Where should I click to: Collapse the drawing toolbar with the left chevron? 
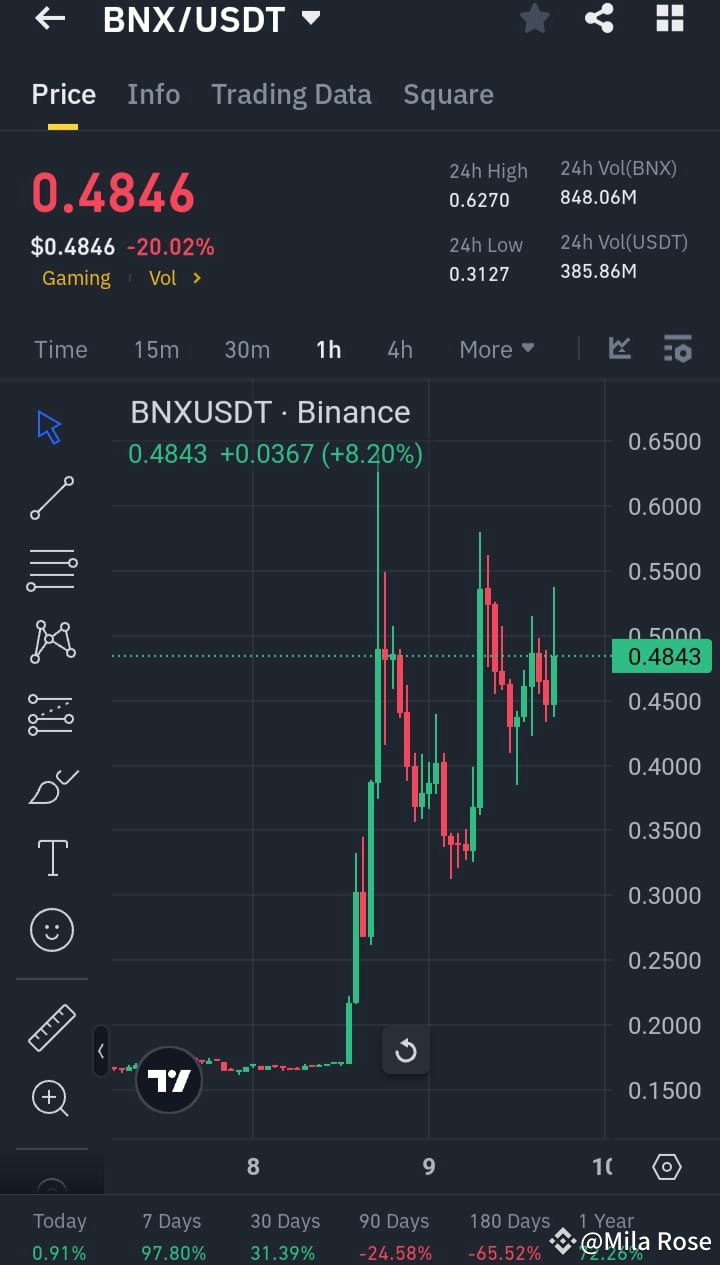point(101,1051)
